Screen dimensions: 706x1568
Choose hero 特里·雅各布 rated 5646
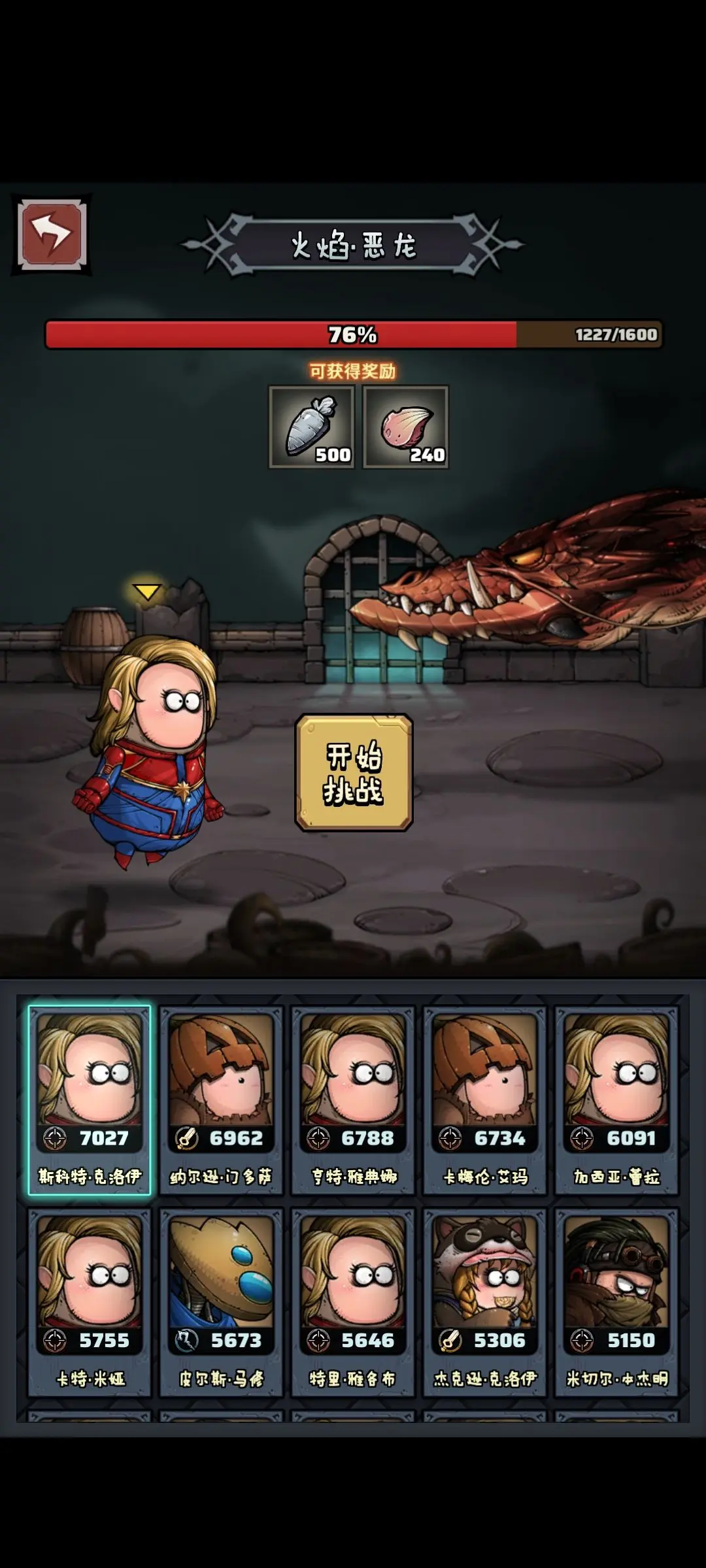coord(353,1302)
